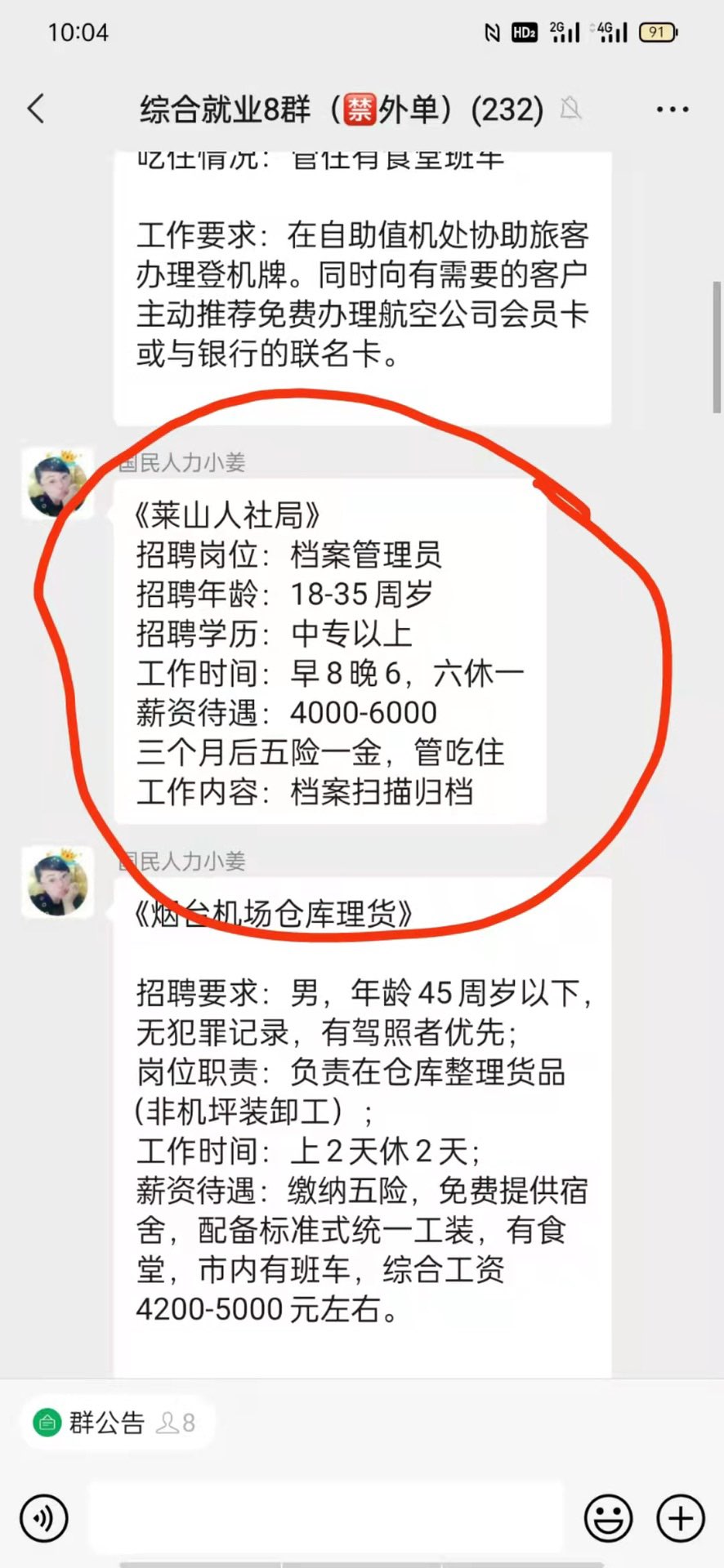Image resolution: width=724 pixels, height=1568 pixels.
Task: Tap sender avatar beside 烟台机场仓库理货 message
Action: 57,883
